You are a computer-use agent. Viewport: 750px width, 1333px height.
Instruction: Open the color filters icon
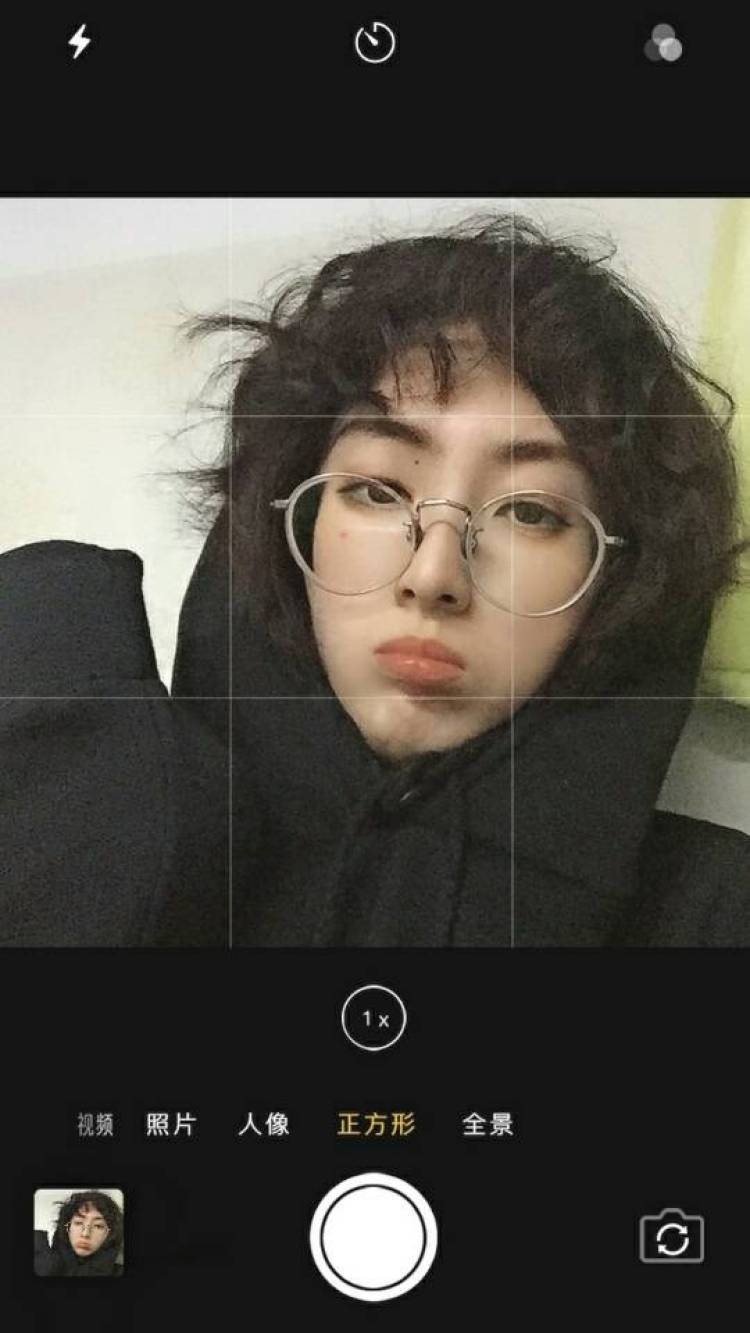pos(663,44)
